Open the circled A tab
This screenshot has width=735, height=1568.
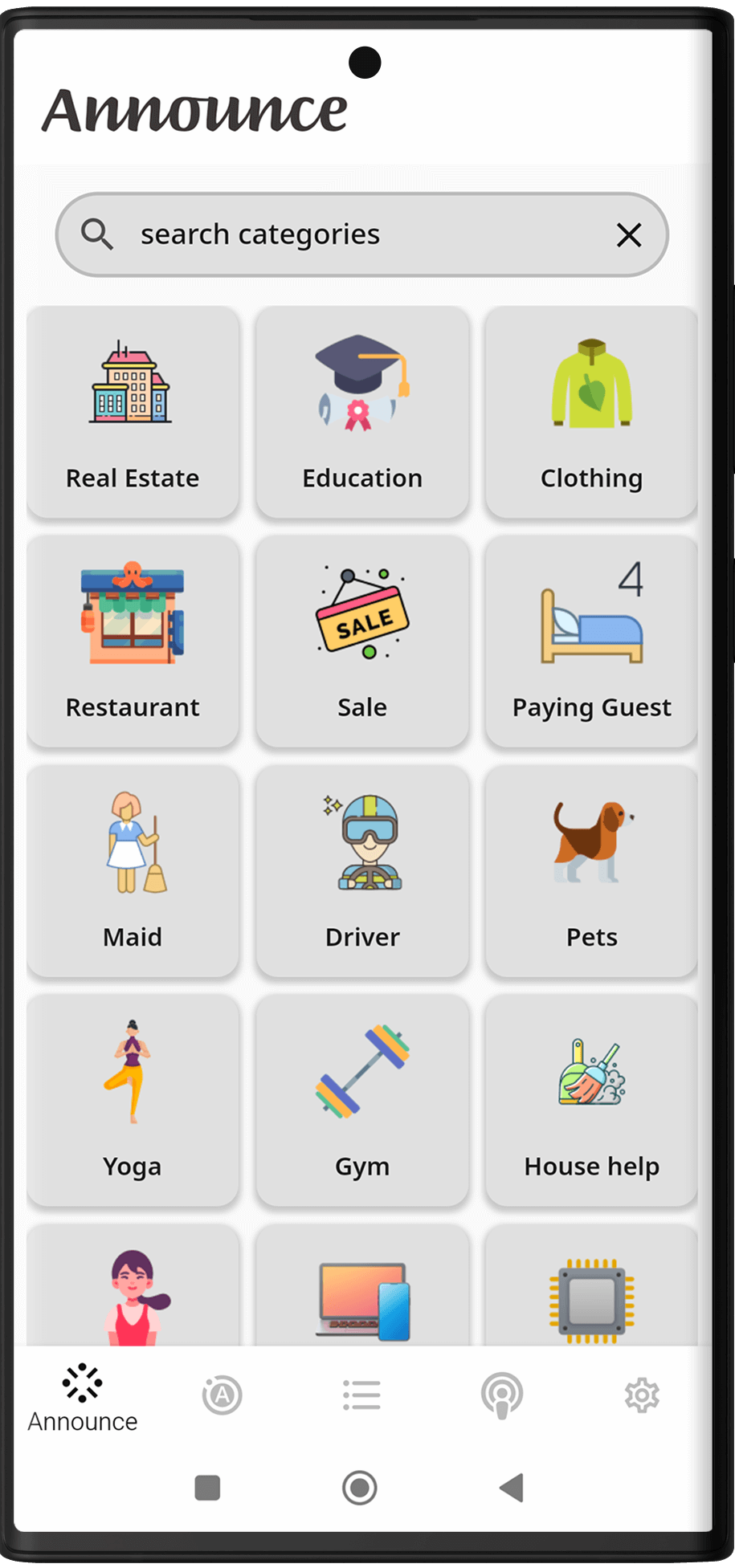(x=223, y=1395)
